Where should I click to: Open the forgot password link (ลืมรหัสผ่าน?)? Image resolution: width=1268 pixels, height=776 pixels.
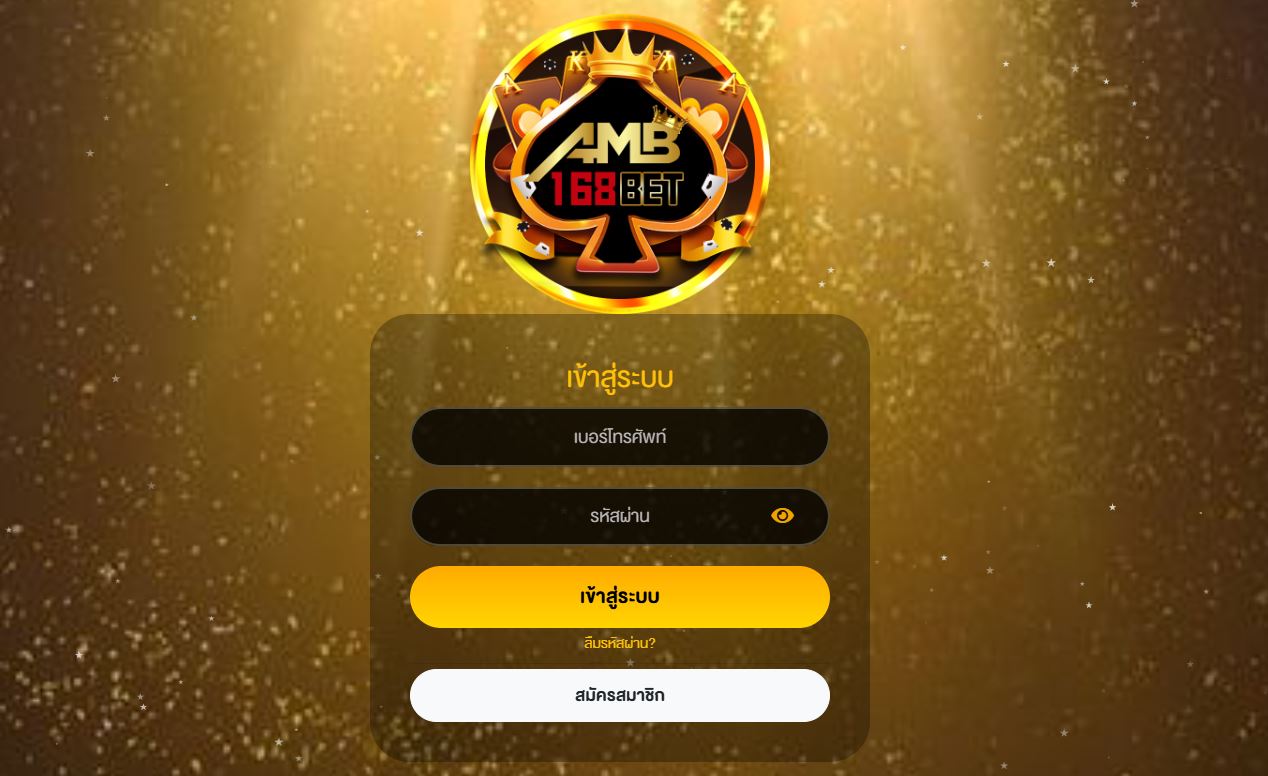point(619,643)
